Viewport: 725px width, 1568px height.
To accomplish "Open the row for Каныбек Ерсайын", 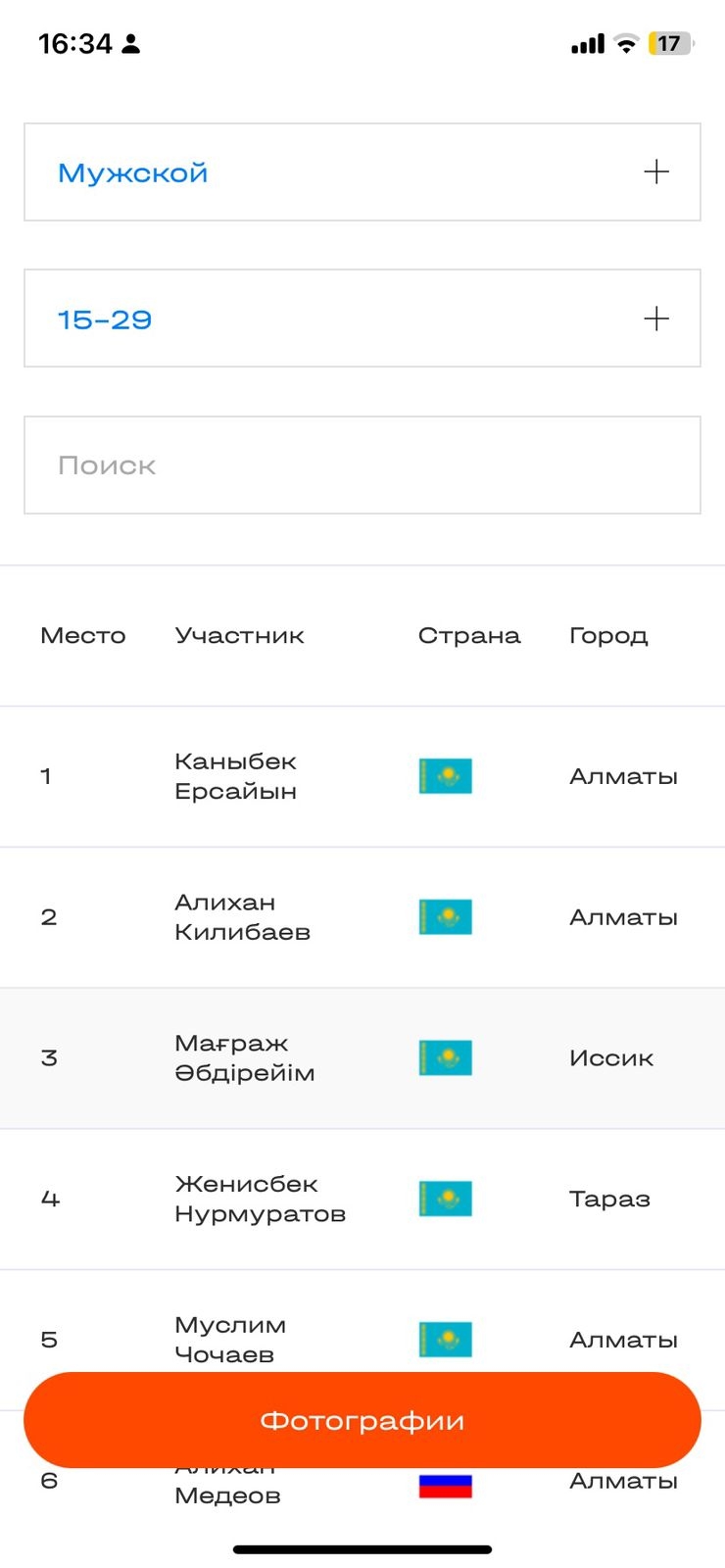I will coord(235,776).
